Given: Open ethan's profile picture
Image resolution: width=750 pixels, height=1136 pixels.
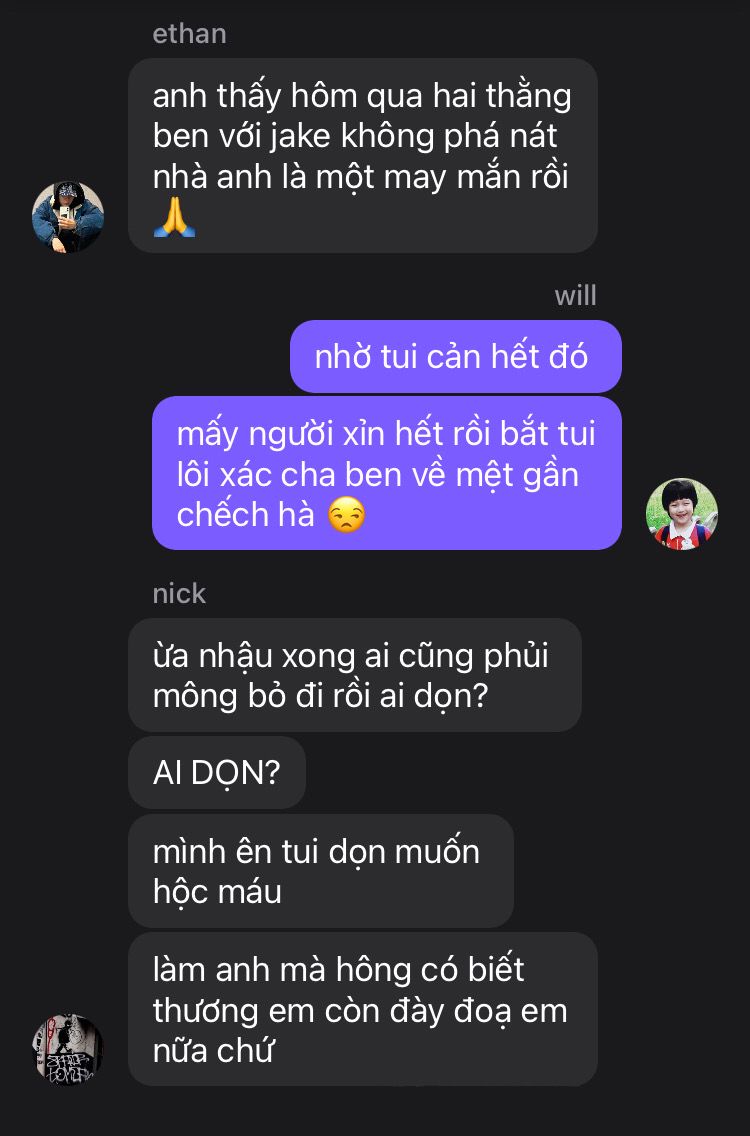Looking at the screenshot, I should (x=68, y=217).
